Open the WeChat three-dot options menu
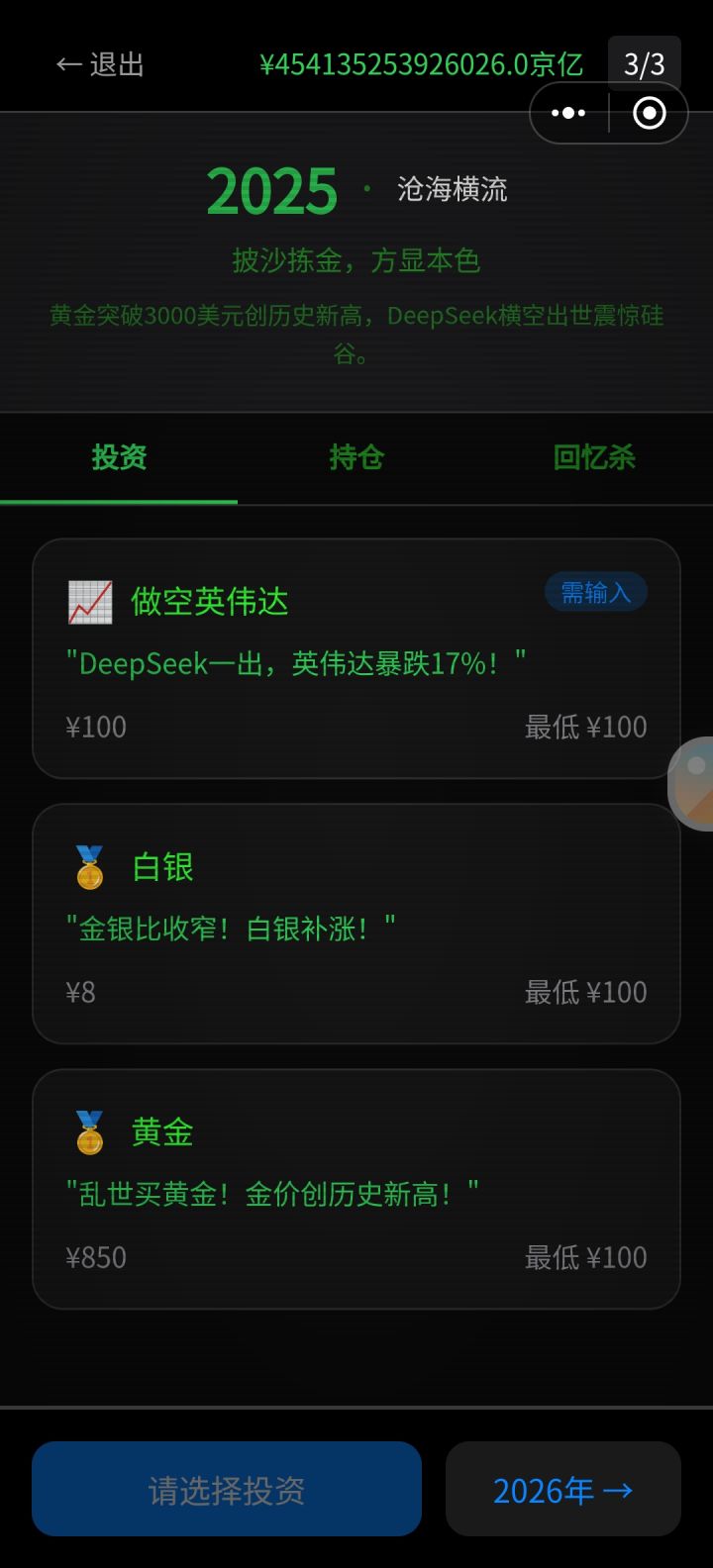This screenshot has height=1568, width=713. 567,112
